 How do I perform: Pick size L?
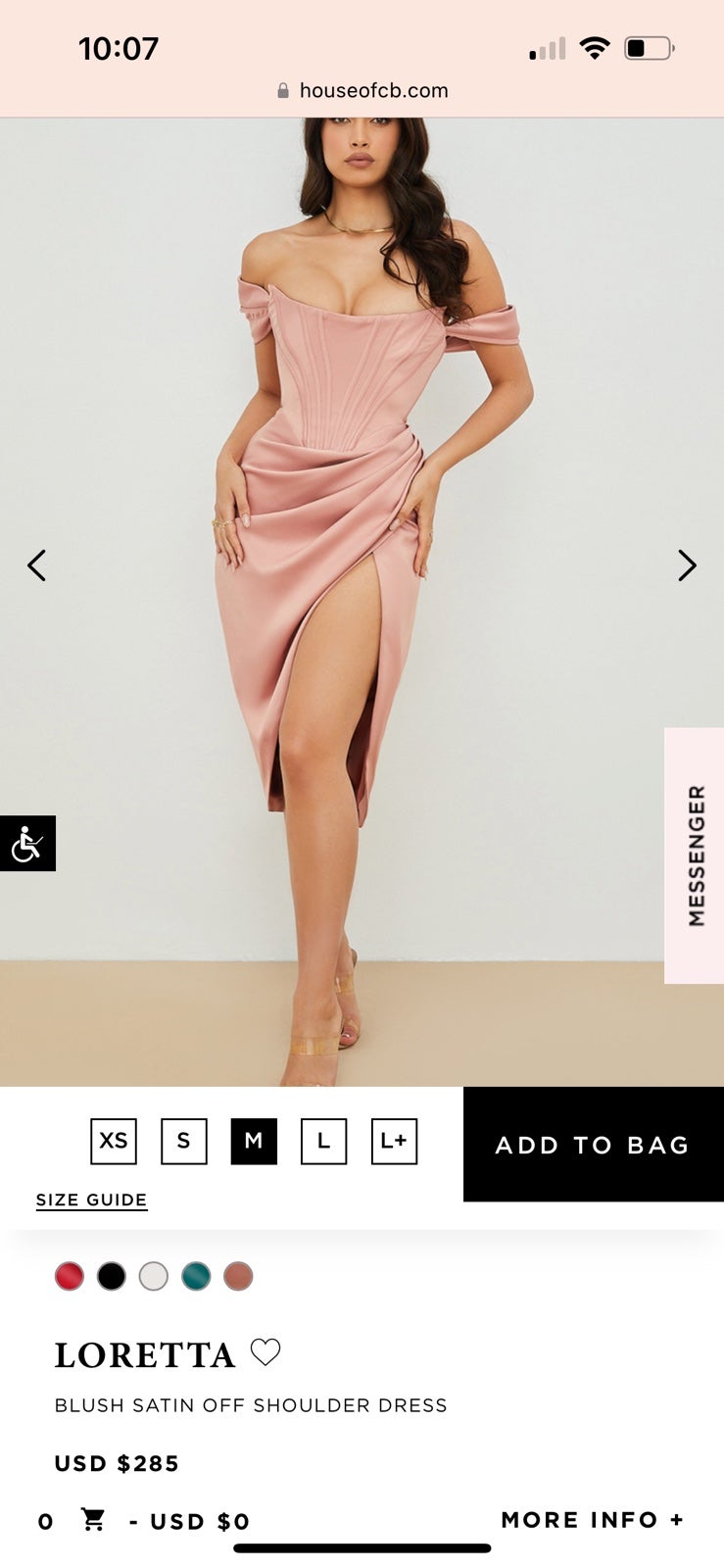(323, 1141)
